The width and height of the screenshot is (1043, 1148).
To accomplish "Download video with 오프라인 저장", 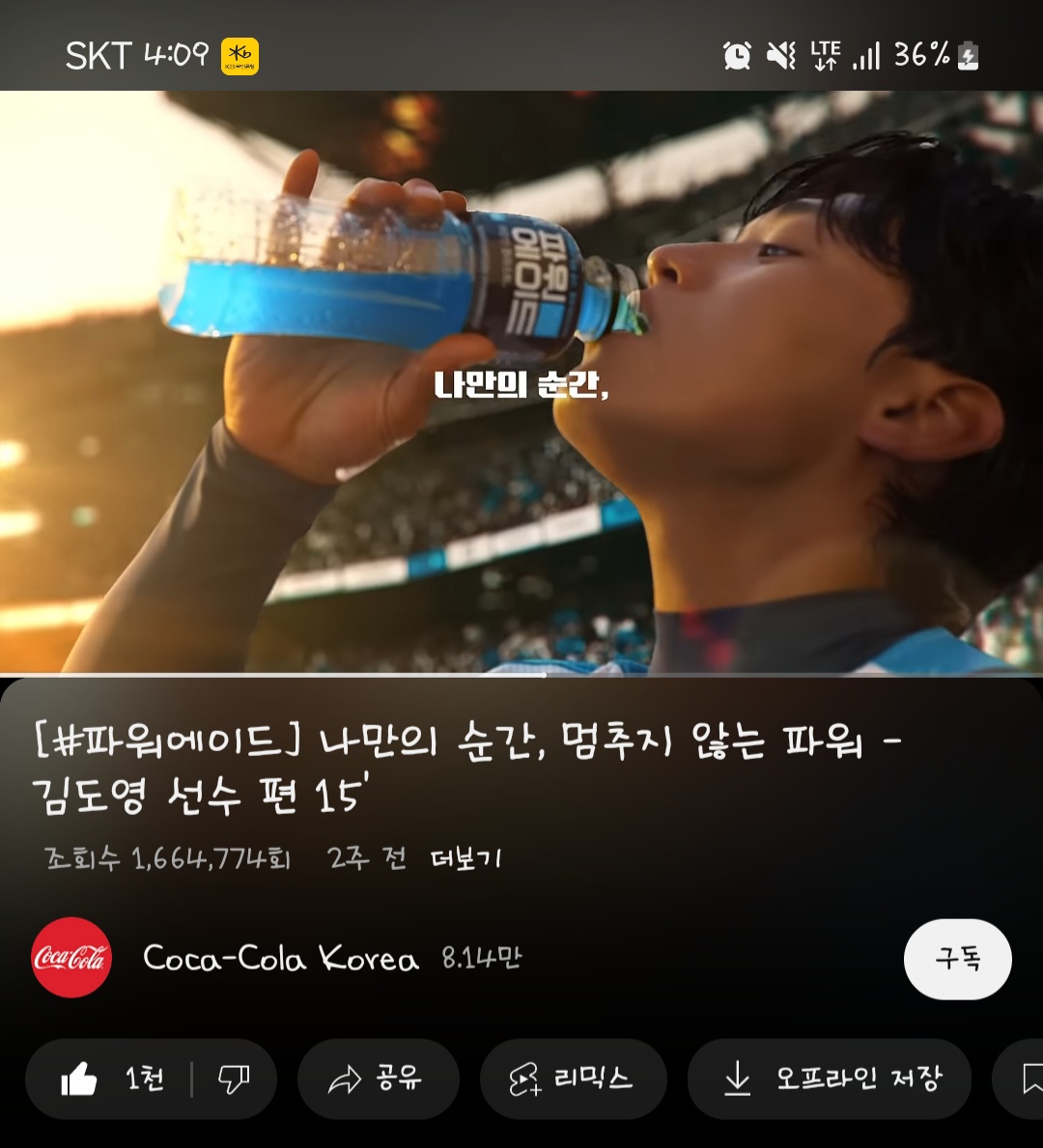I will [829, 1078].
